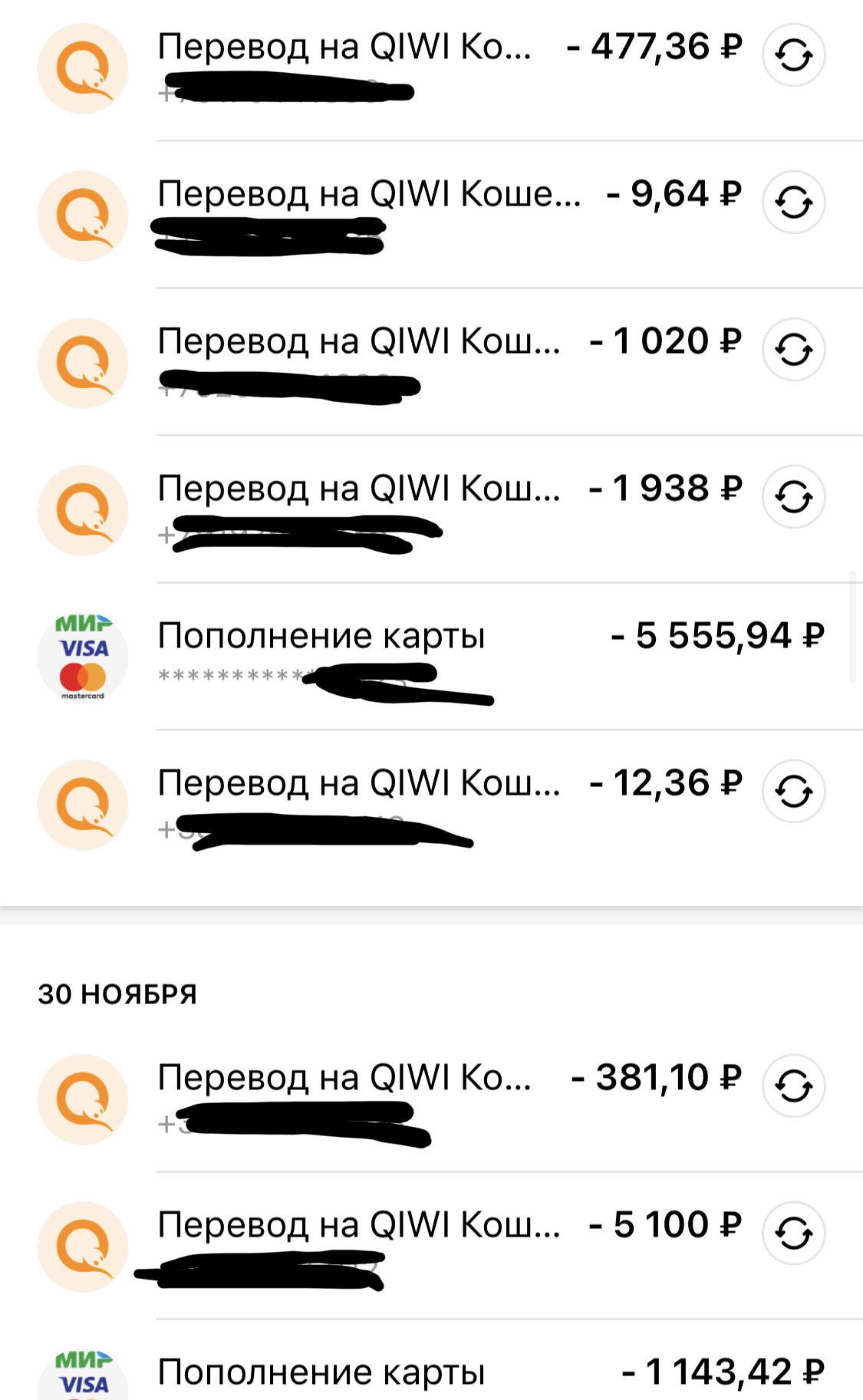This screenshot has width=863, height=1400.
Task: Tap repeat icon for the 1 938 ₽ transfer
Action: [x=793, y=497]
